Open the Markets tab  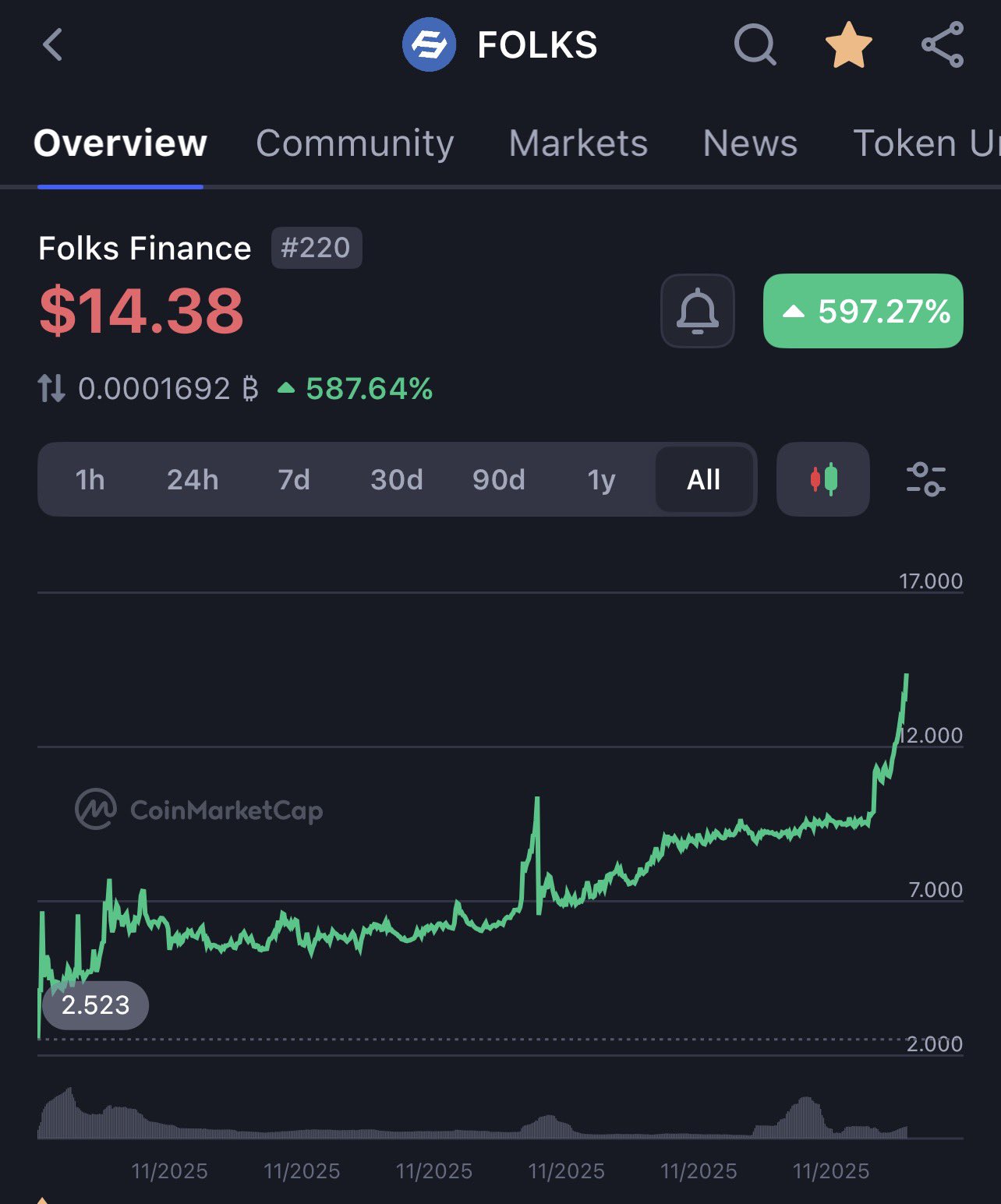click(x=578, y=143)
